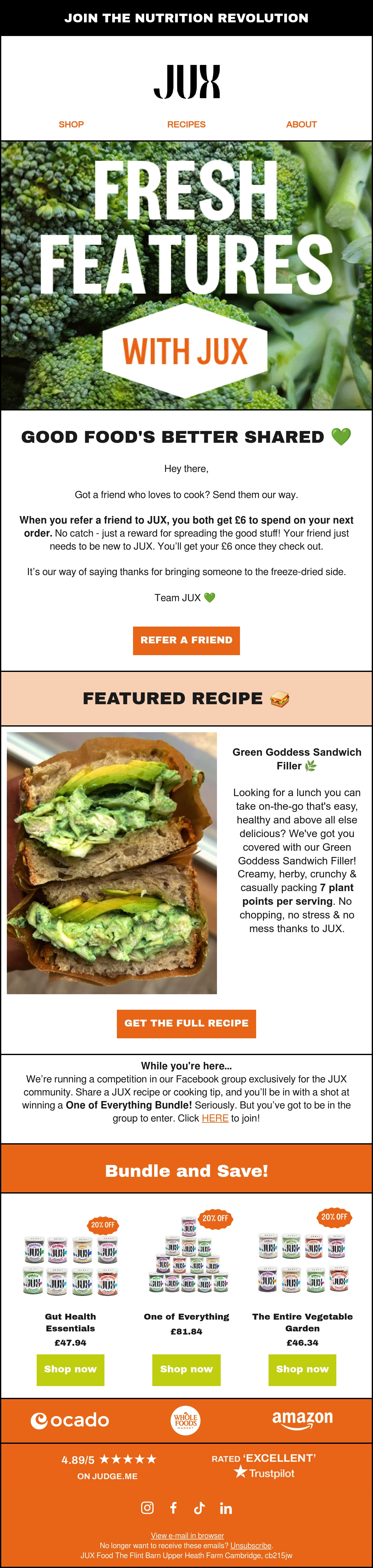Open the LinkedIn icon
Viewport: 373px width, 1568px height.
click(x=226, y=1508)
